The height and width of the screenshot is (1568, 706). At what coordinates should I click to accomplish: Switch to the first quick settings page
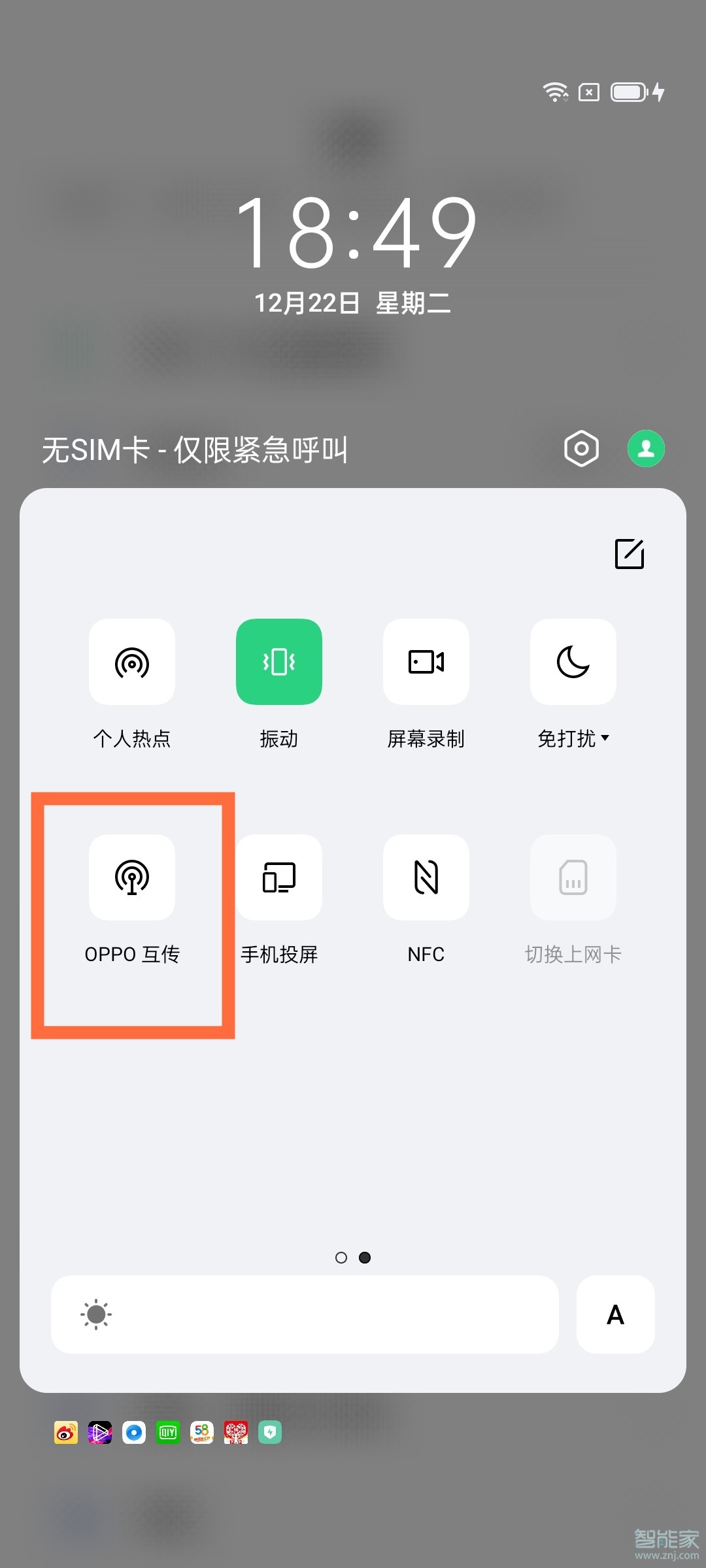pos(341,1258)
